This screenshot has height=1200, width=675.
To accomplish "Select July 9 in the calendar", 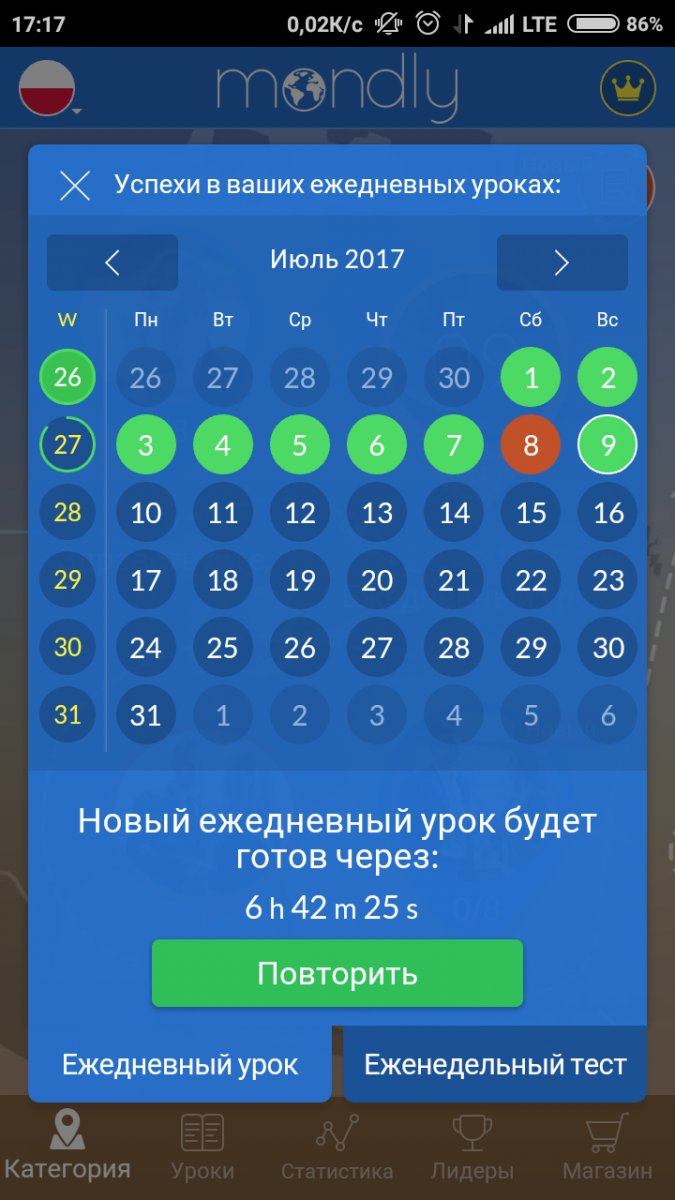I will [x=607, y=445].
